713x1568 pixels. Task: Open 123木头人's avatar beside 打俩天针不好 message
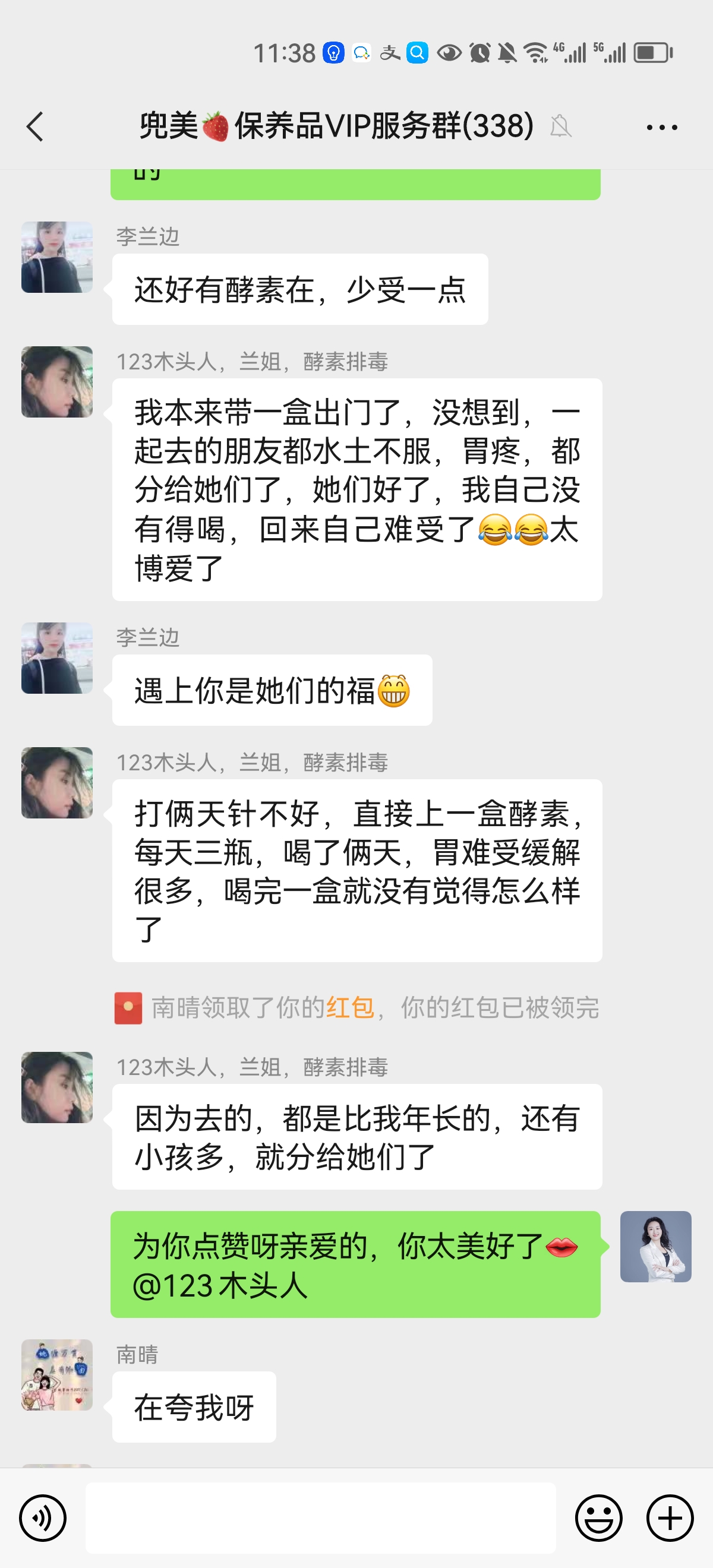click(56, 782)
